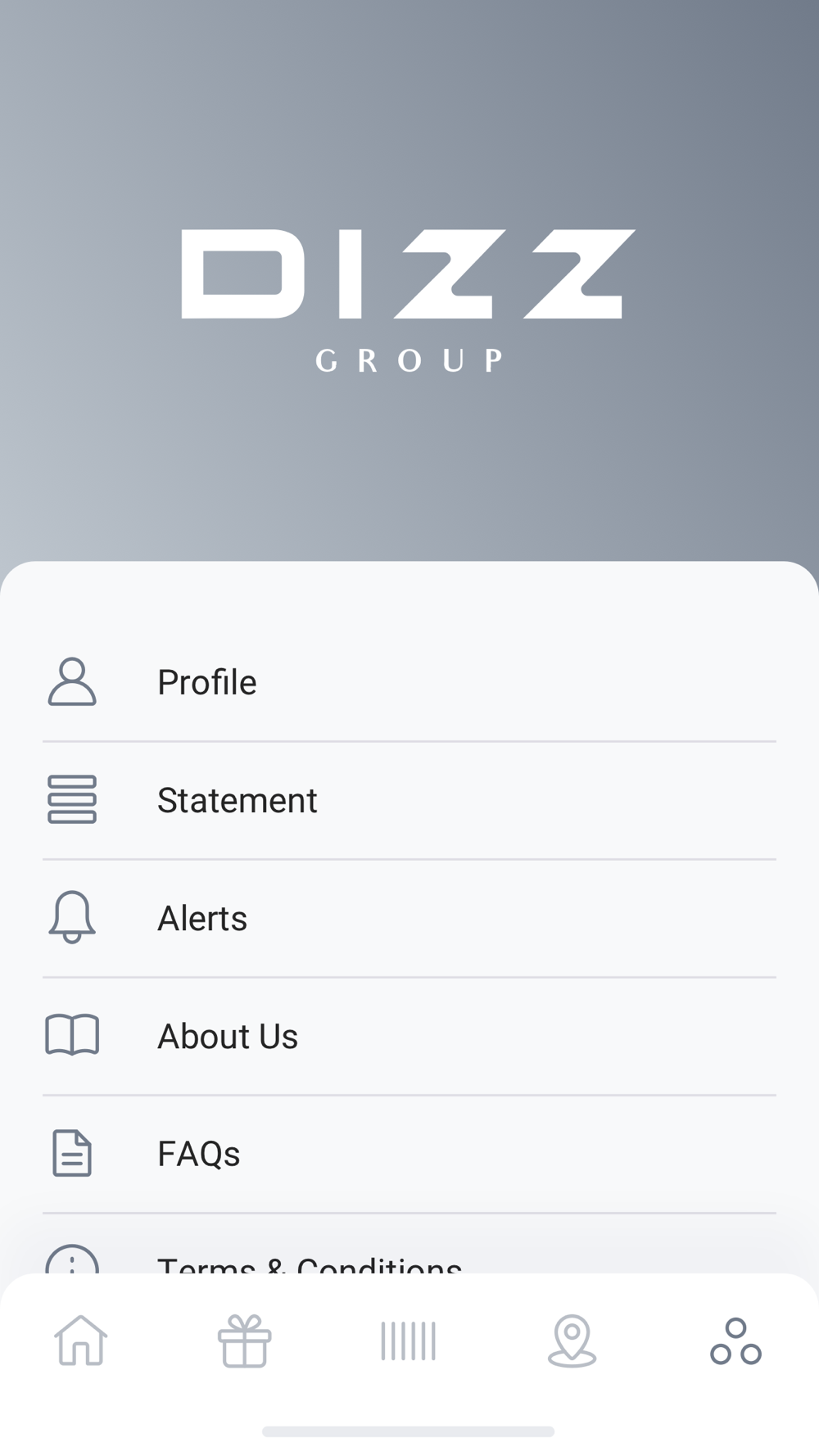Open Terms & Conditions row

pyautogui.click(x=409, y=1244)
